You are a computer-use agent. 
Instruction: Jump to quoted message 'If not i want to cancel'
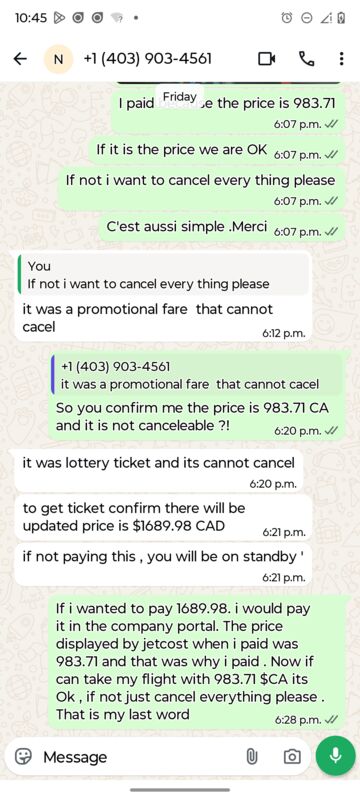click(x=163, y=275)
